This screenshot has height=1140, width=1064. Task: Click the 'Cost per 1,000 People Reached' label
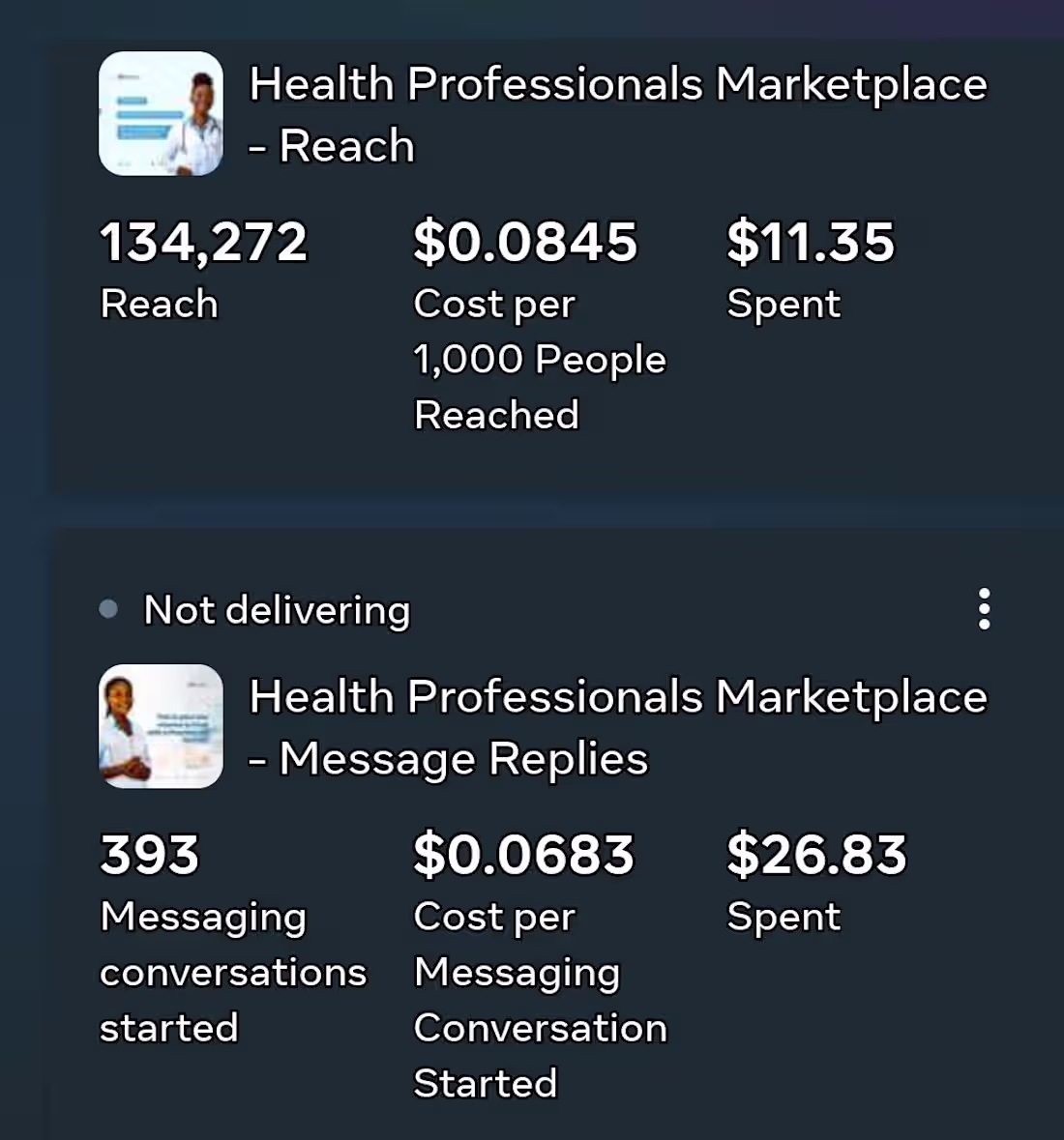540,359
